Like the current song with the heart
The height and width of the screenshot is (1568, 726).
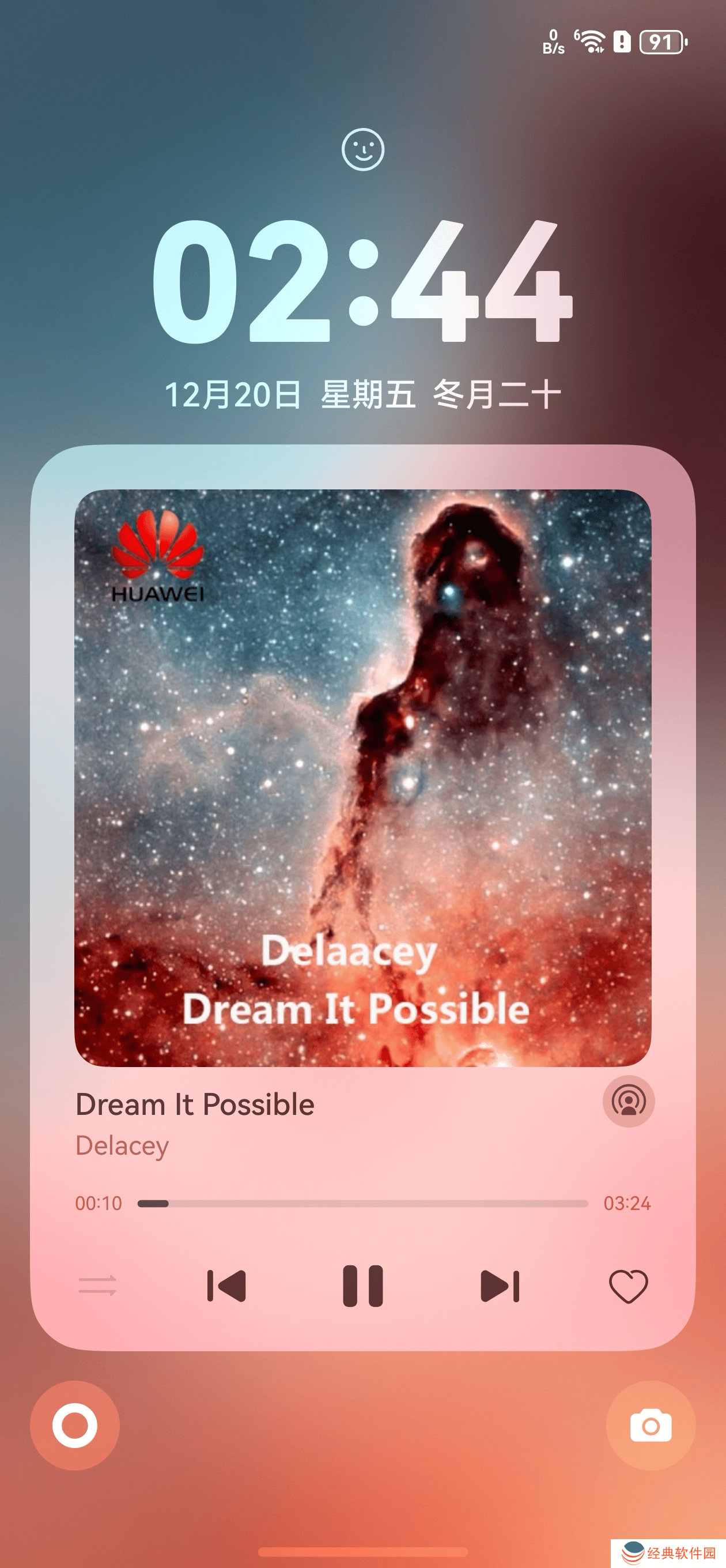[x=628, y=1286]
